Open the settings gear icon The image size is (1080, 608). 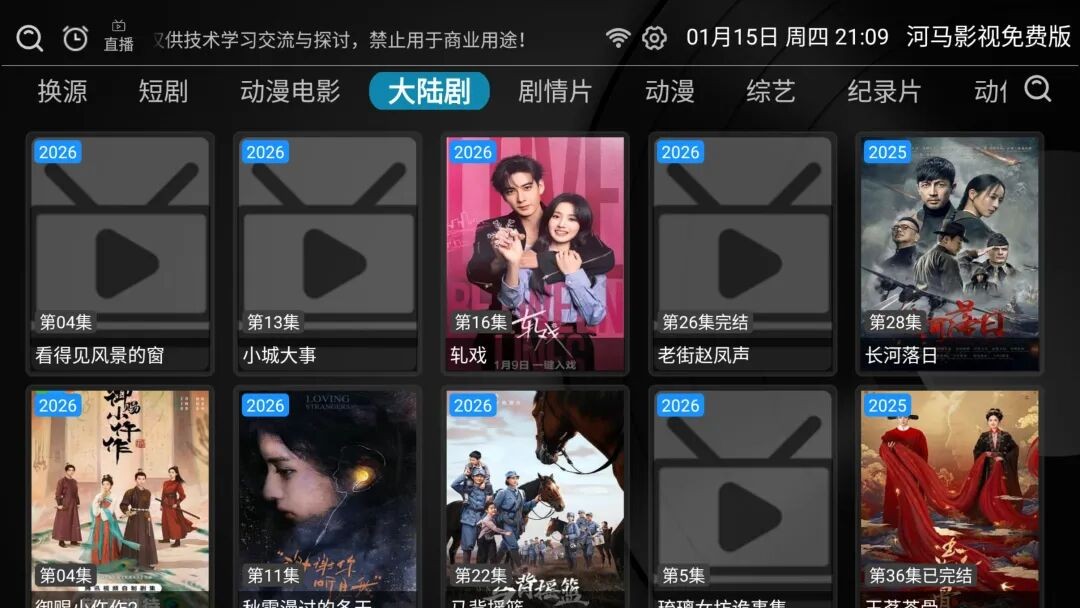coord(654,39)
